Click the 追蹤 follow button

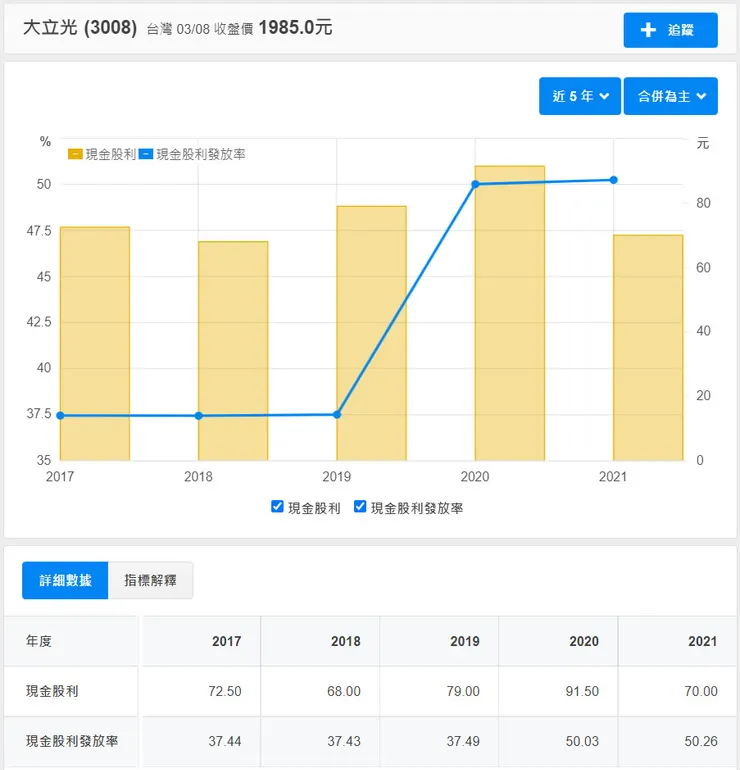click(670, 30)
